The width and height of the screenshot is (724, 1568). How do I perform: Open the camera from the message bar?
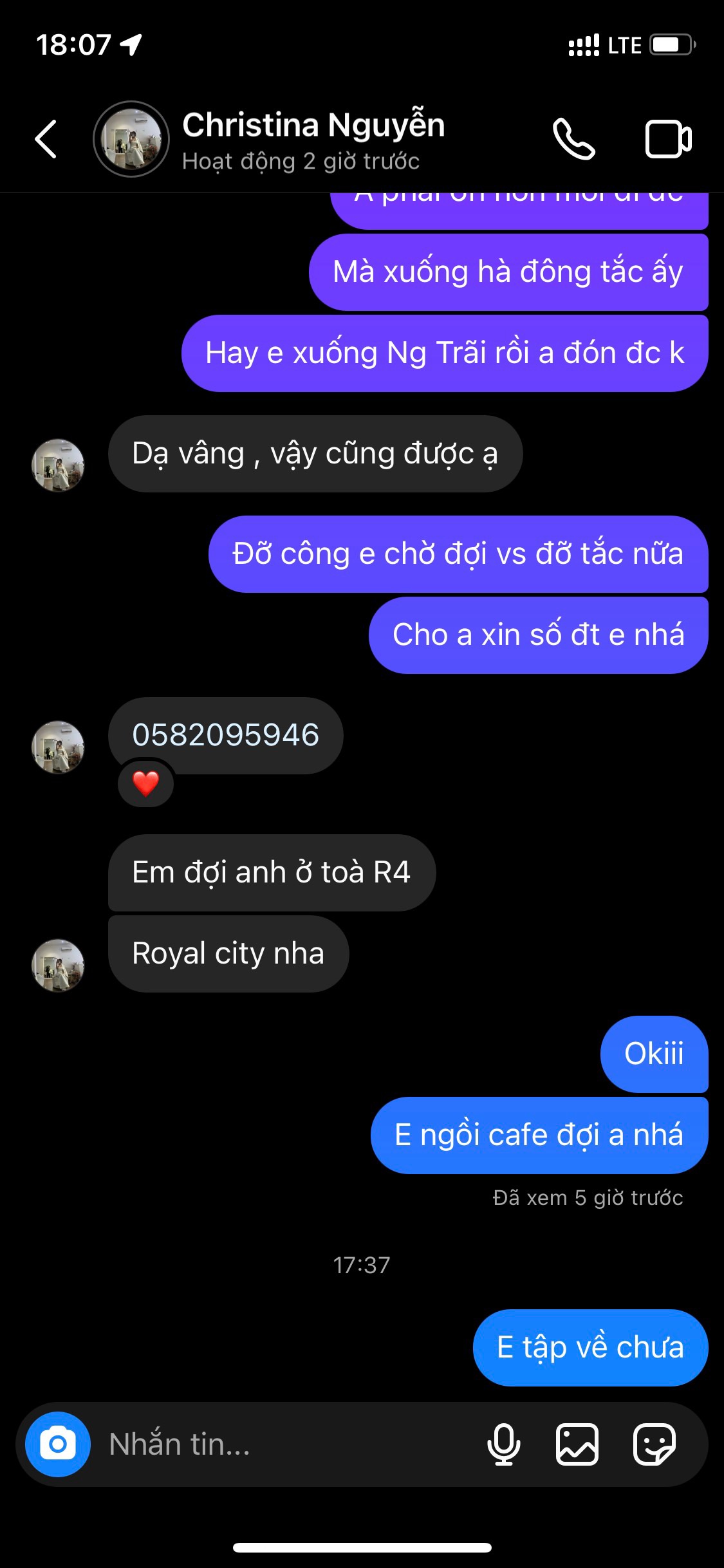[x=58, y=1444]
